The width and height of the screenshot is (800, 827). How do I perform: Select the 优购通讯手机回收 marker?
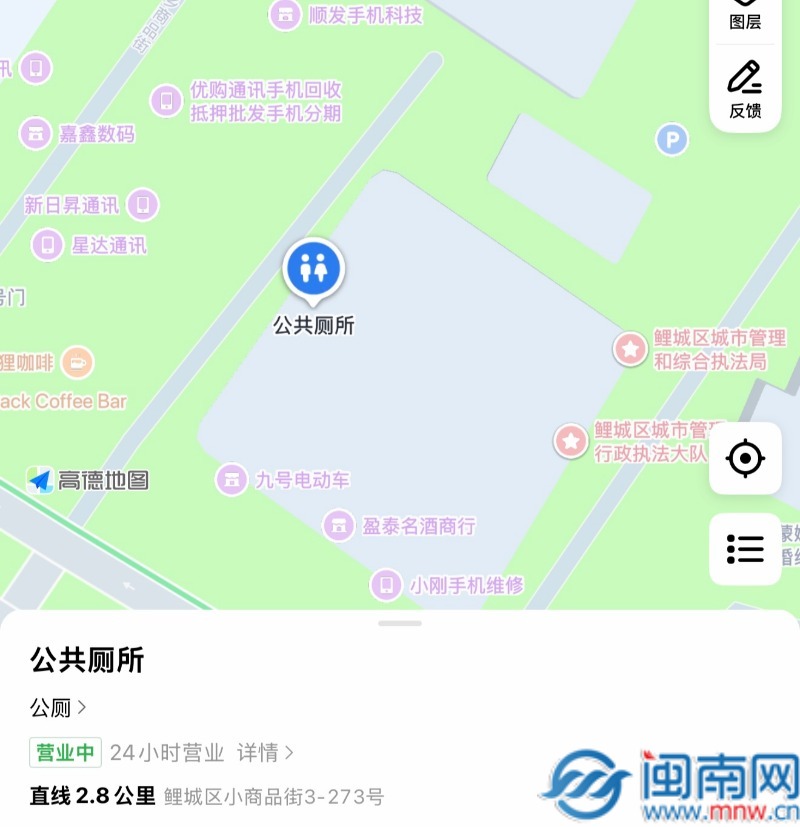pos(166,100)
